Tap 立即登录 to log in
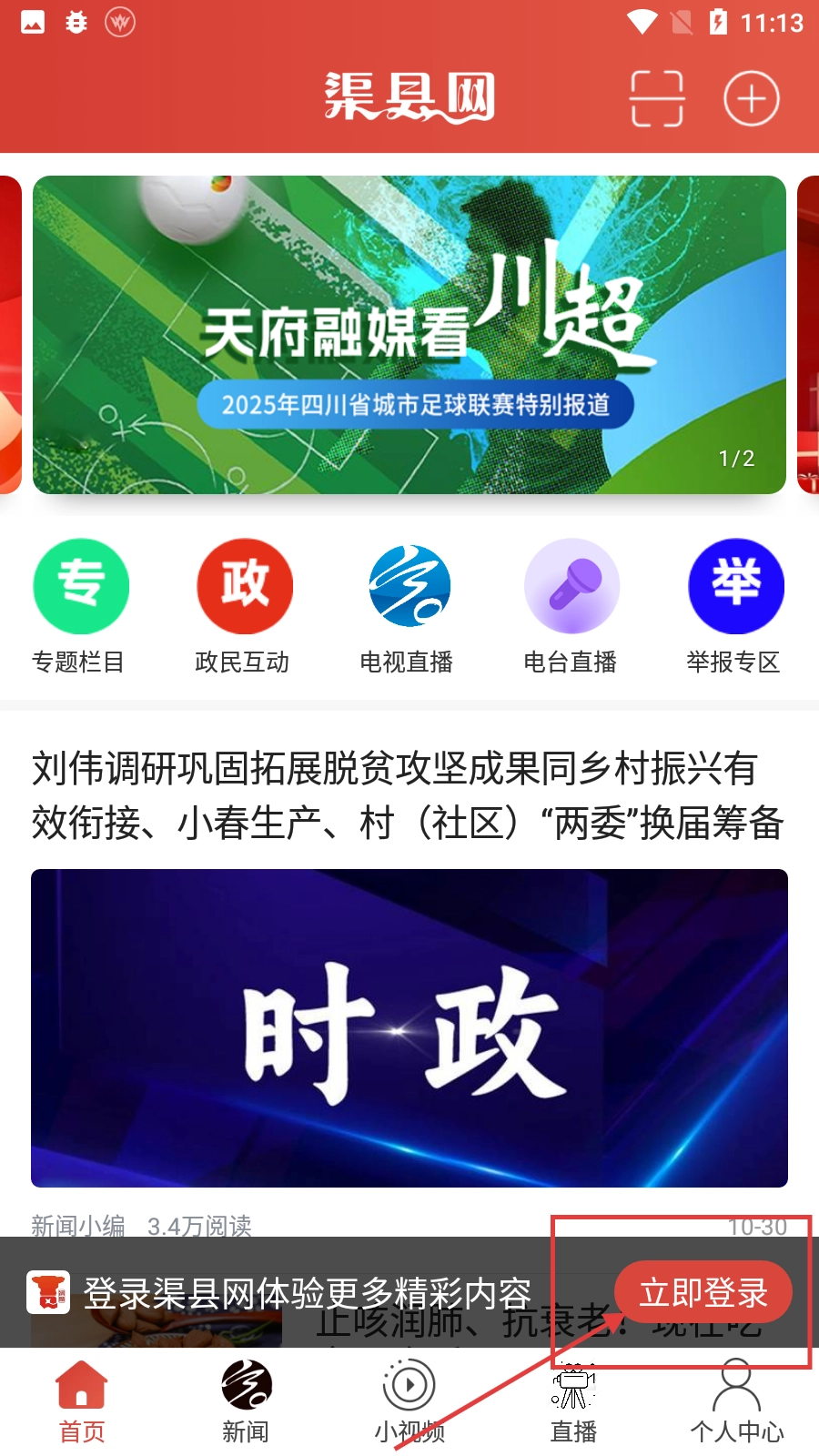 [x=703, y=1292]
